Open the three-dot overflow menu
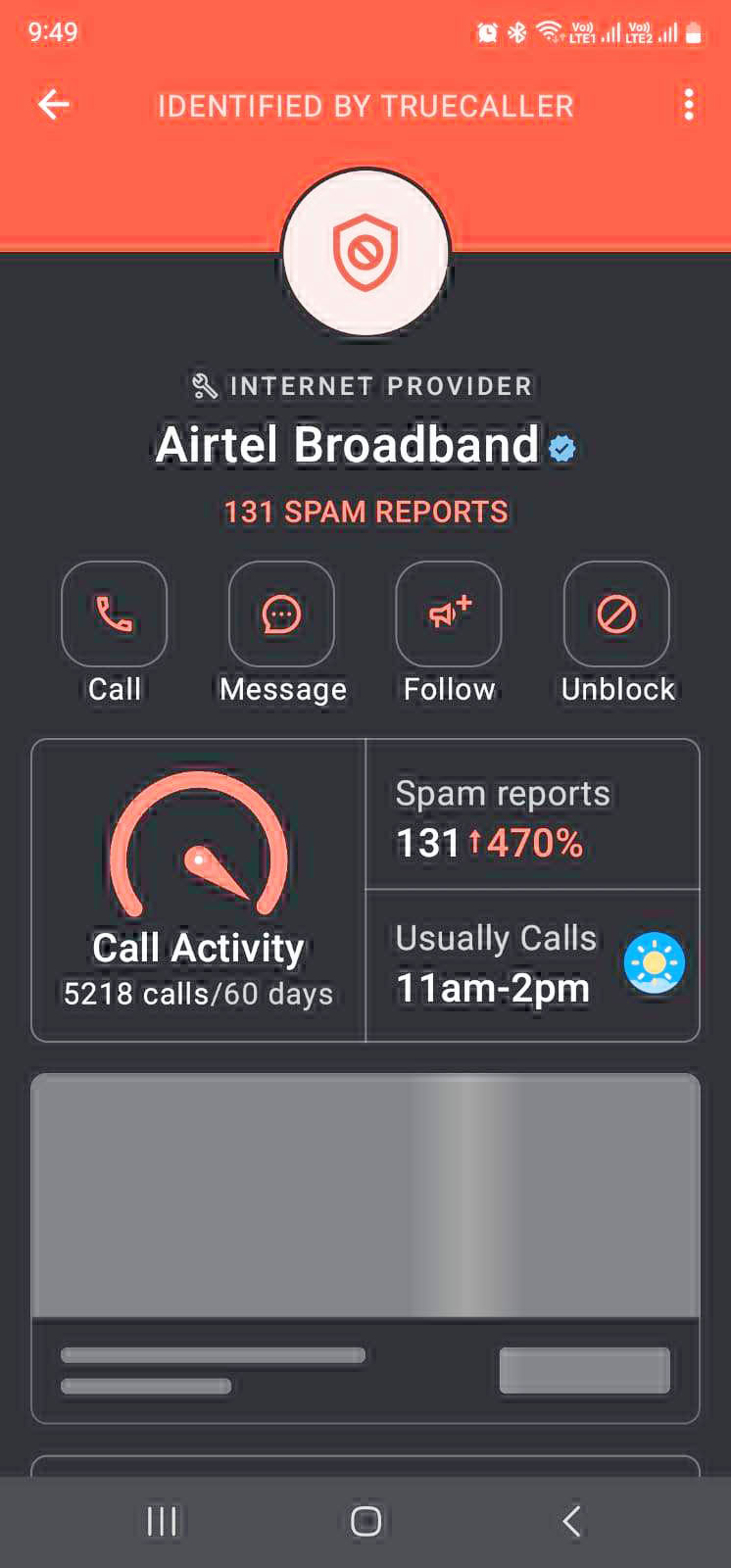The width and height of the screenshot is (731, 1568). [x=689, y=104]
